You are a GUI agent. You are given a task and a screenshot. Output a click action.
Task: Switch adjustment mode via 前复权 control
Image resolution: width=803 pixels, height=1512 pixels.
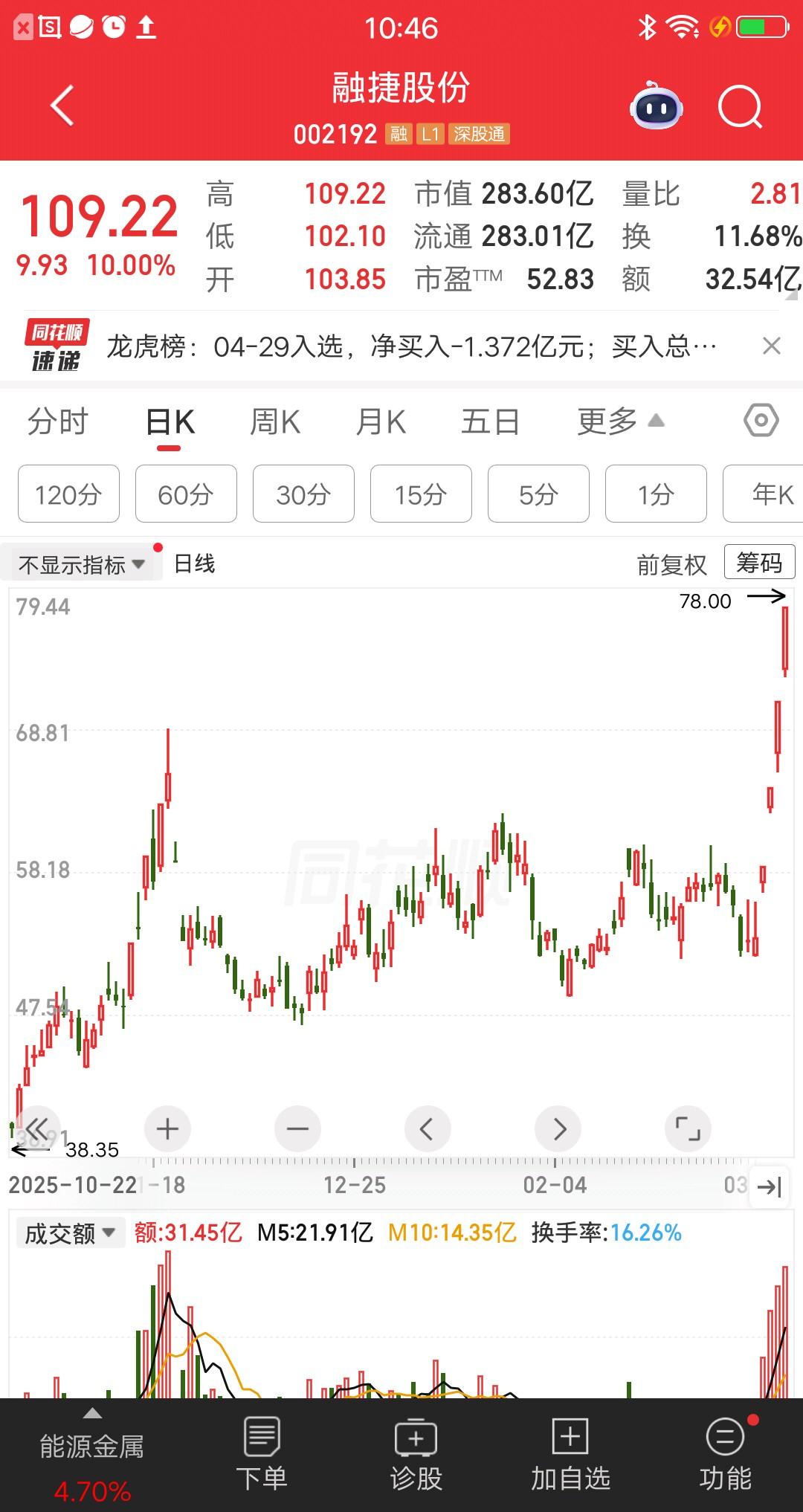pos(671,563)
